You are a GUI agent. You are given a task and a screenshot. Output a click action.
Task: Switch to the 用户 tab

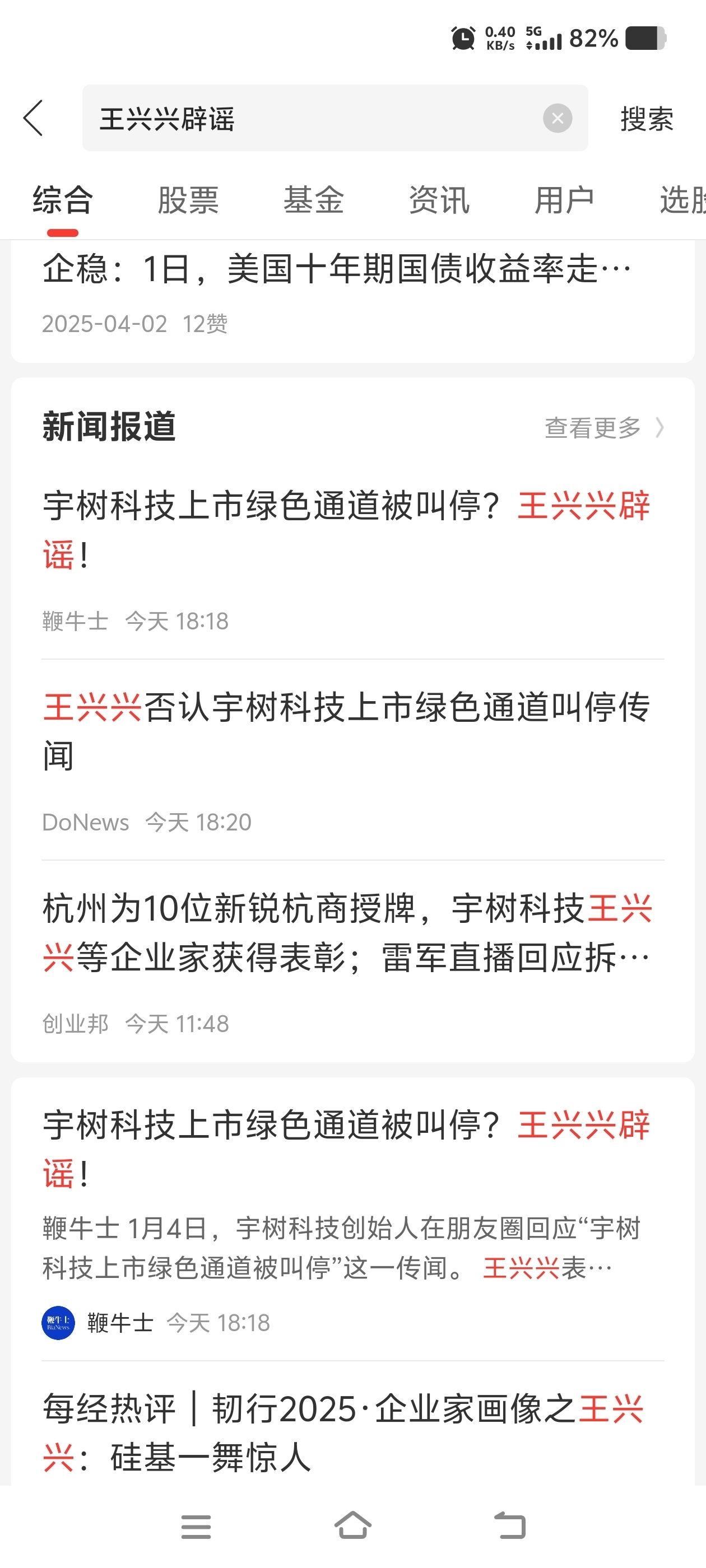coord(565,200)
